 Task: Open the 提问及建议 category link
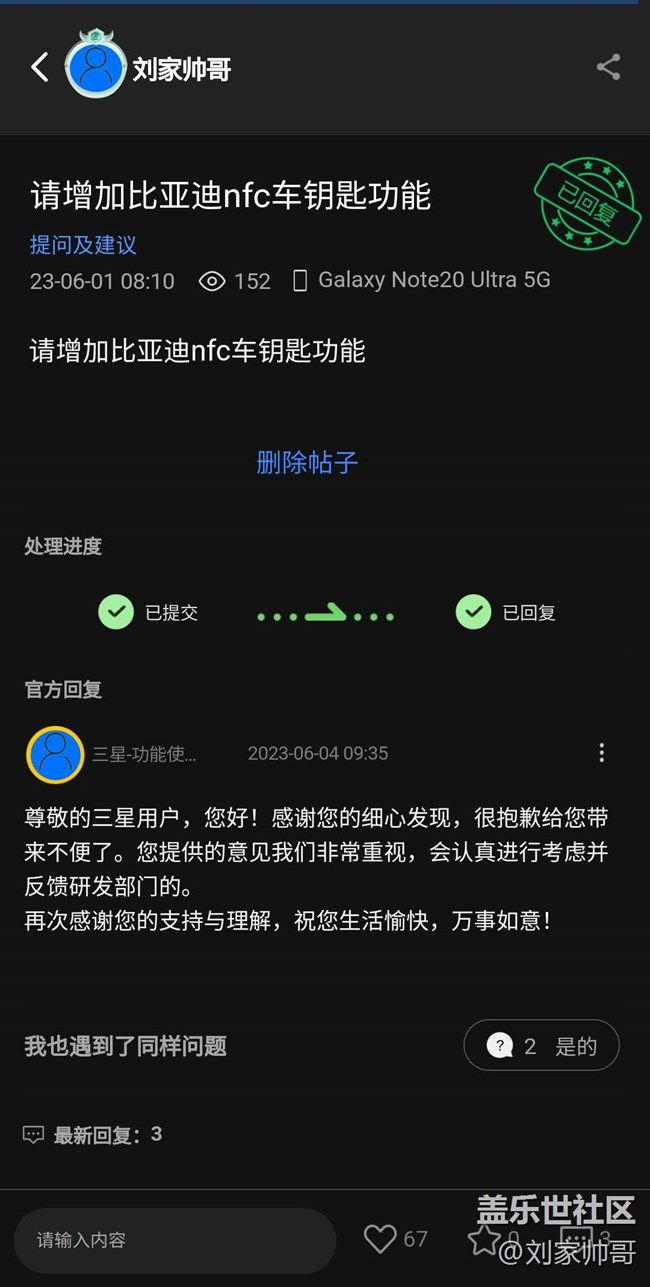83,245
